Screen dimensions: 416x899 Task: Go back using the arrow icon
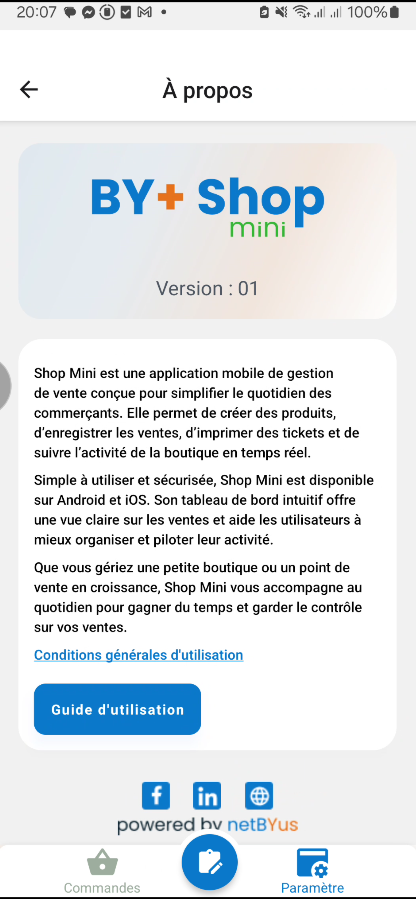tap(29, 89)
